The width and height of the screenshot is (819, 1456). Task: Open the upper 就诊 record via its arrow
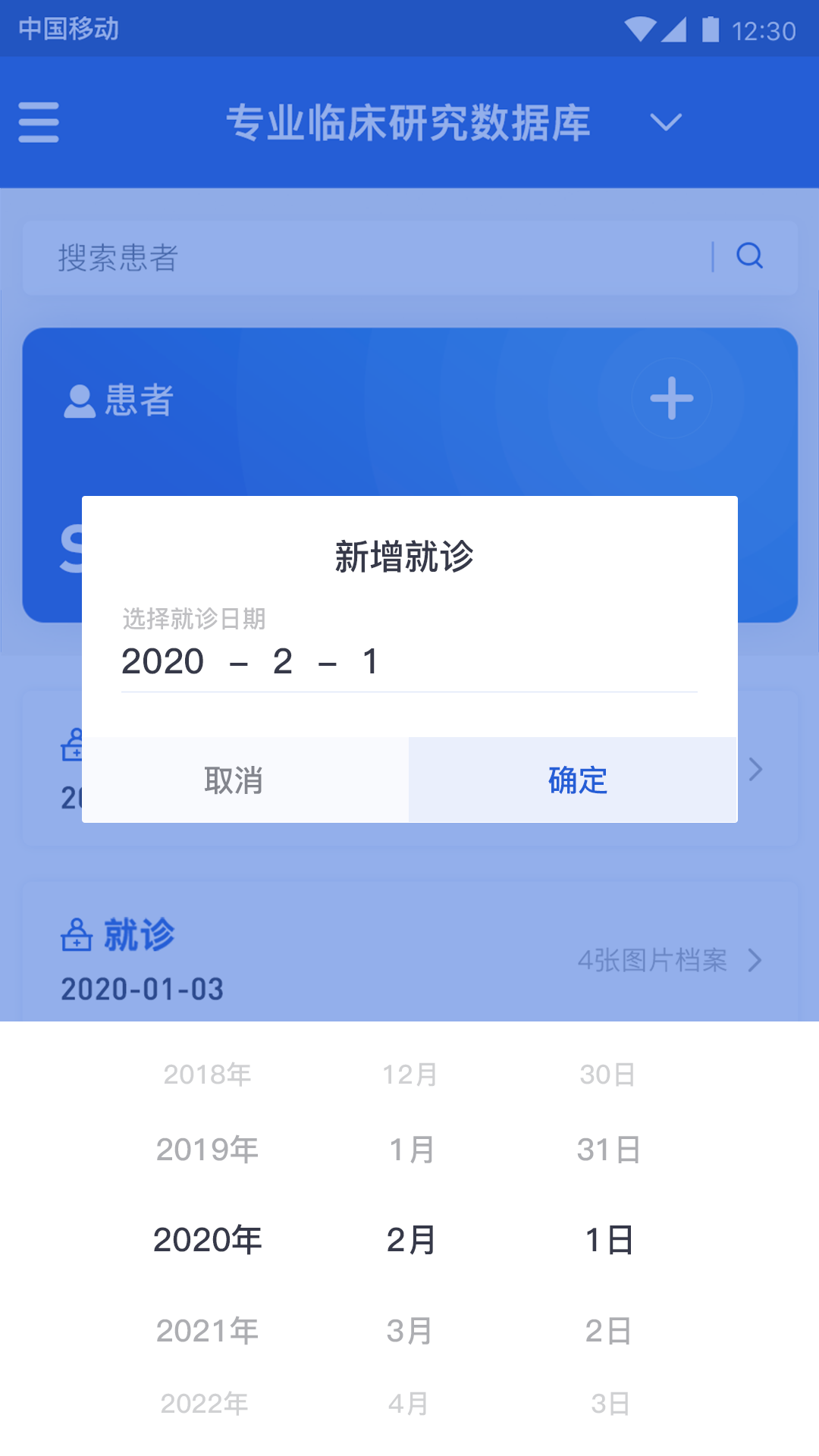755,769
